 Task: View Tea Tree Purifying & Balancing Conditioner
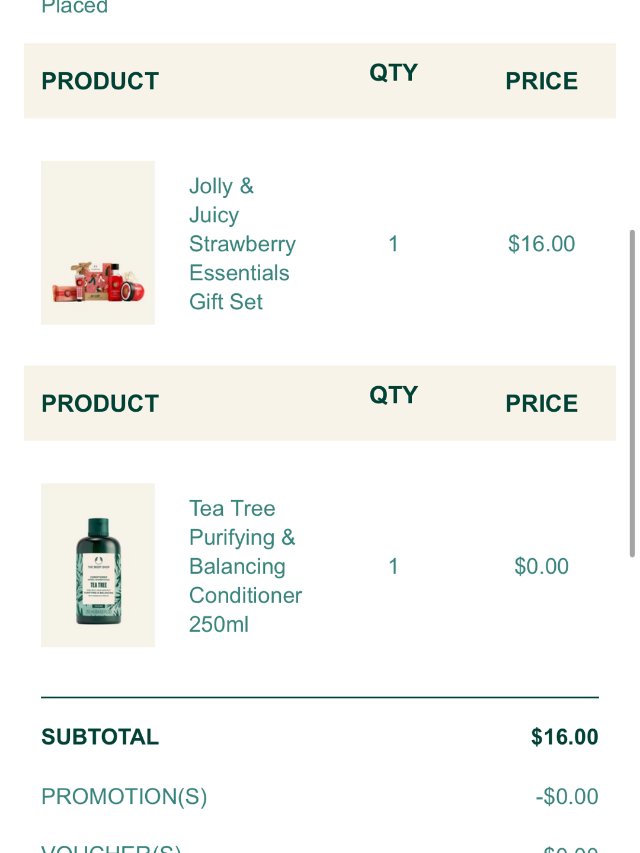[x=245, y=566]
